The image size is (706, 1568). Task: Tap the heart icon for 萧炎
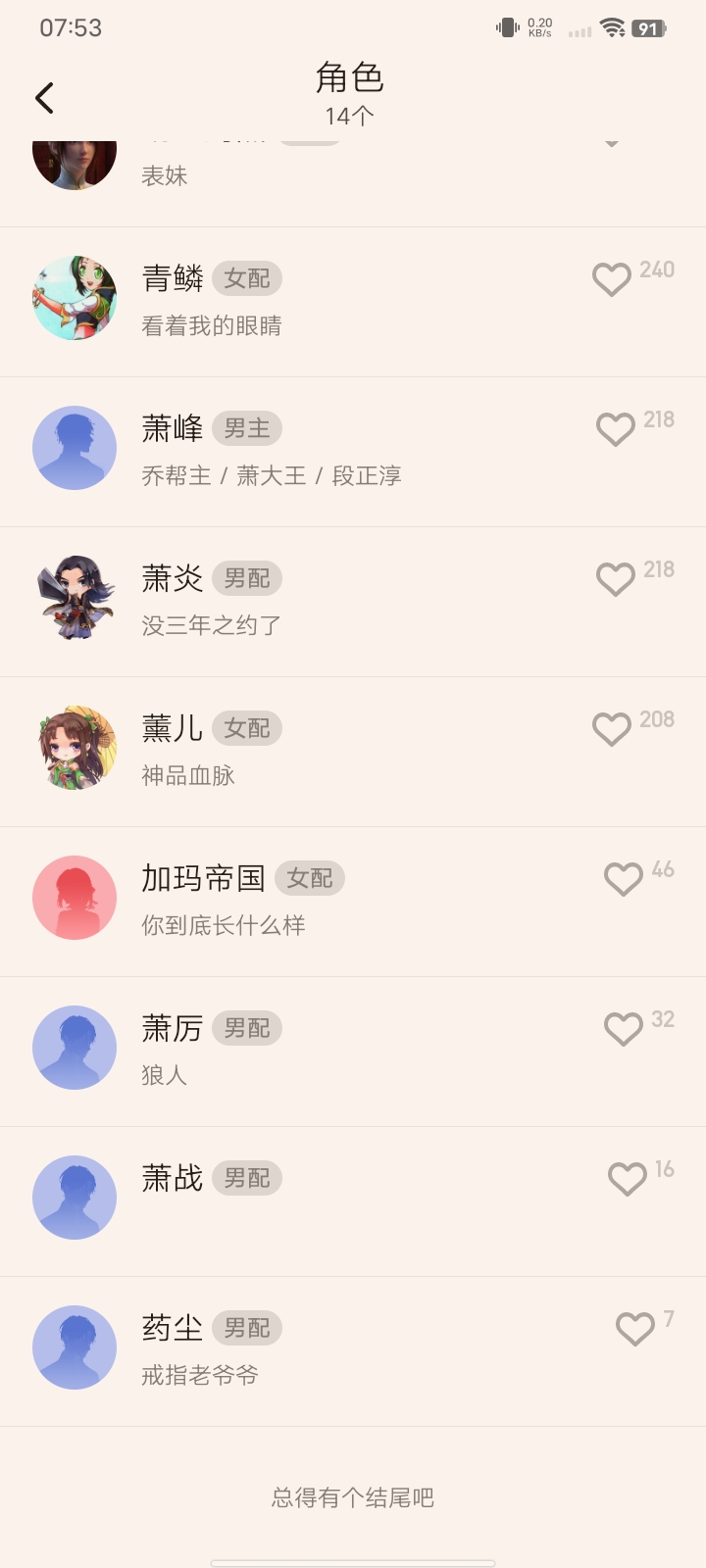[616, 579]
